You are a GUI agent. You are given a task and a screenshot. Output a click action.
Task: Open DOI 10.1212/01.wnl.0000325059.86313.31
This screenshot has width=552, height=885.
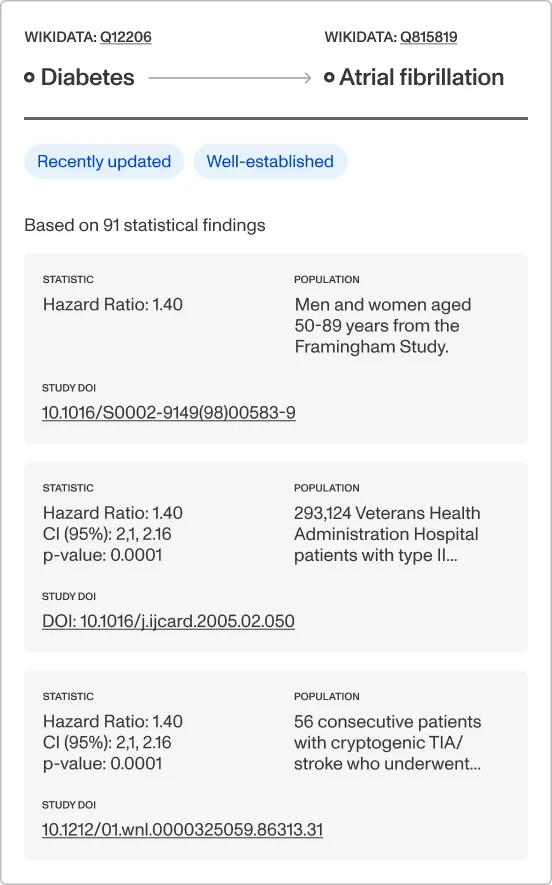(x=182, y=830)
